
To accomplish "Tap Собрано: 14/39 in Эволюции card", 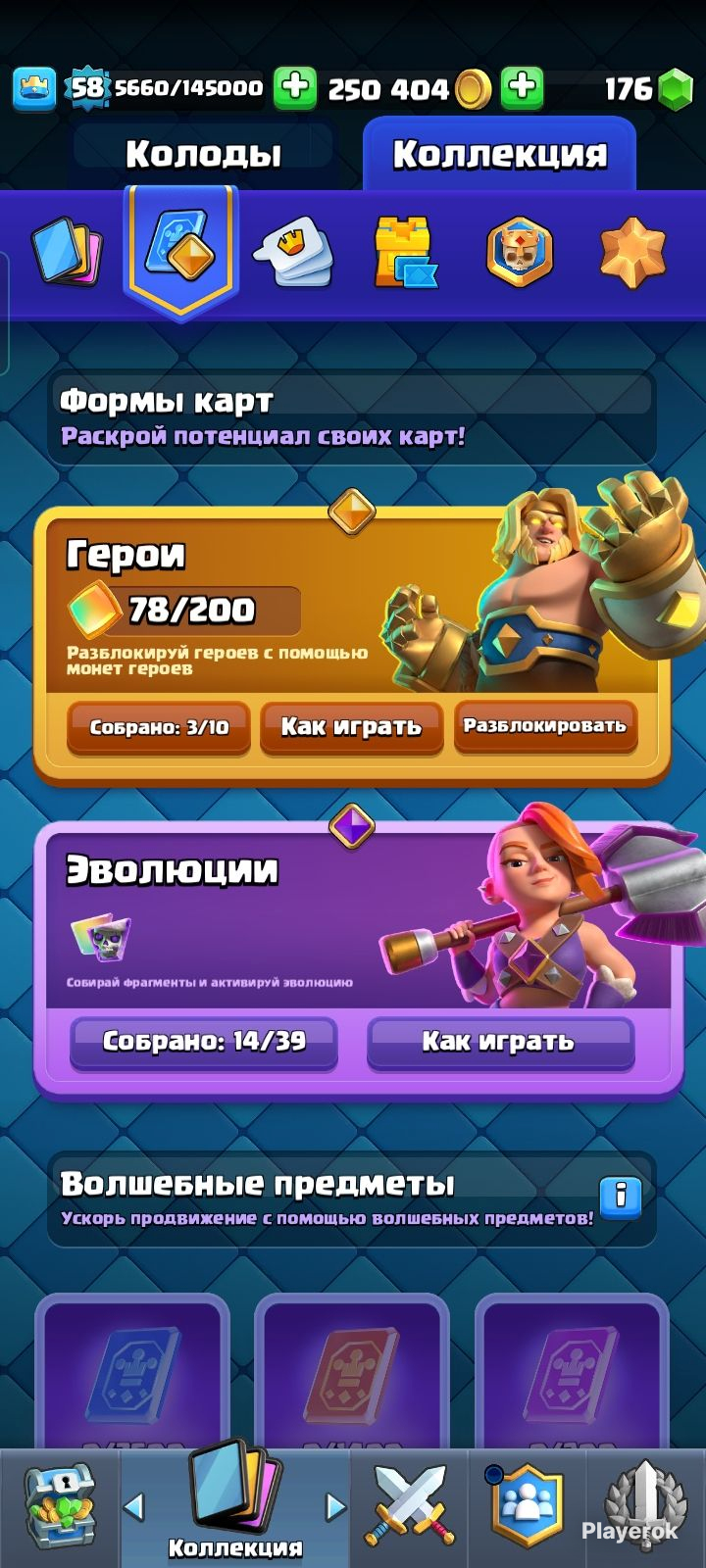I will 204,1042.
